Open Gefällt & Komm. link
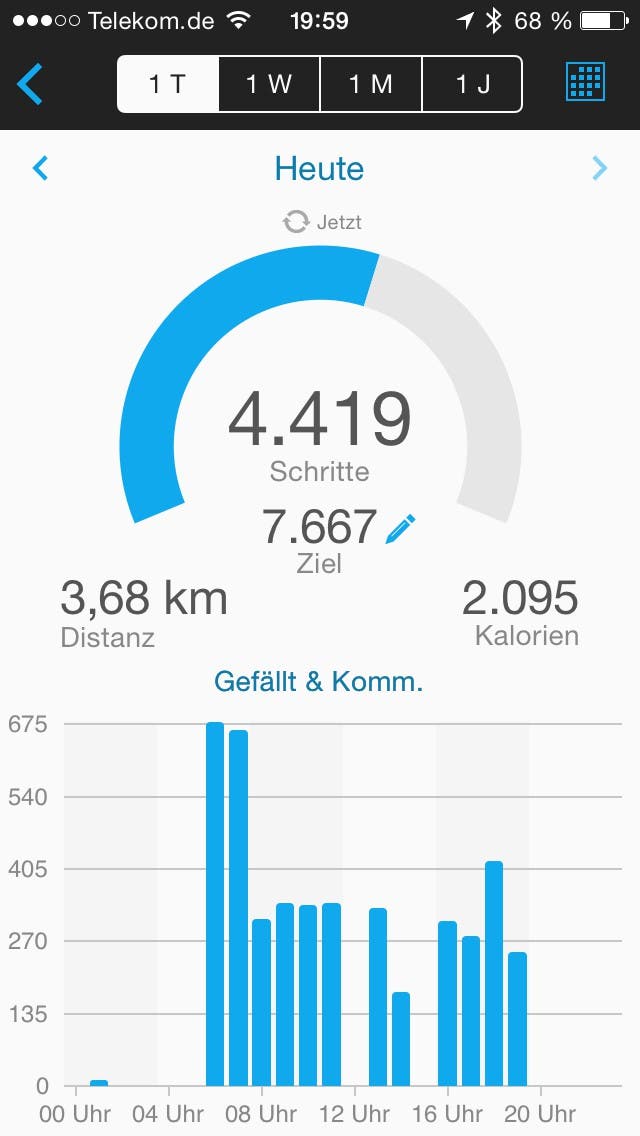This screenshot has height=1136, width=640. pyautogui.click(x=319, y=683)
